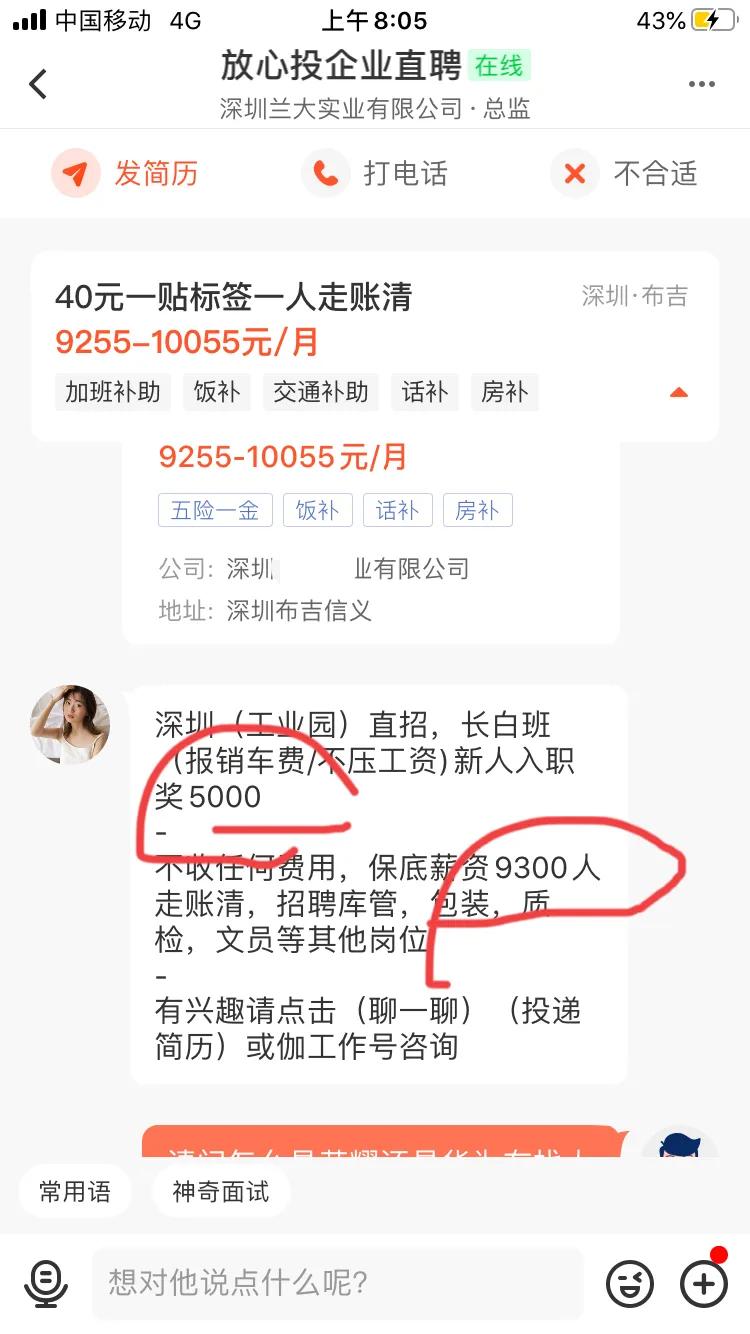Tap the microphone voice input icon
Viewport: 750px width, 1334px height.
[45, 1283]
